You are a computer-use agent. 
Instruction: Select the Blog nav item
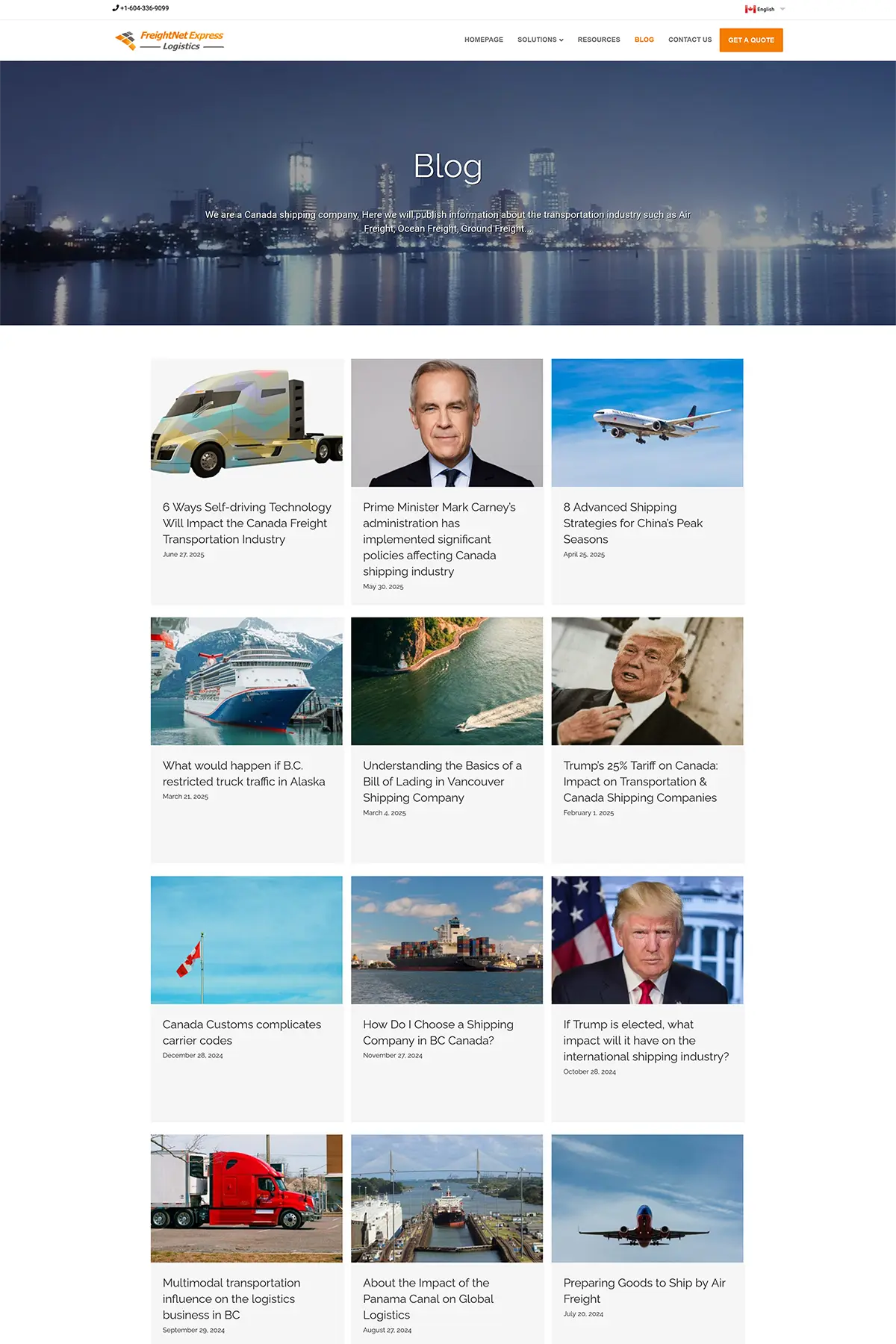pyautogui.click(x=644, y=40)
